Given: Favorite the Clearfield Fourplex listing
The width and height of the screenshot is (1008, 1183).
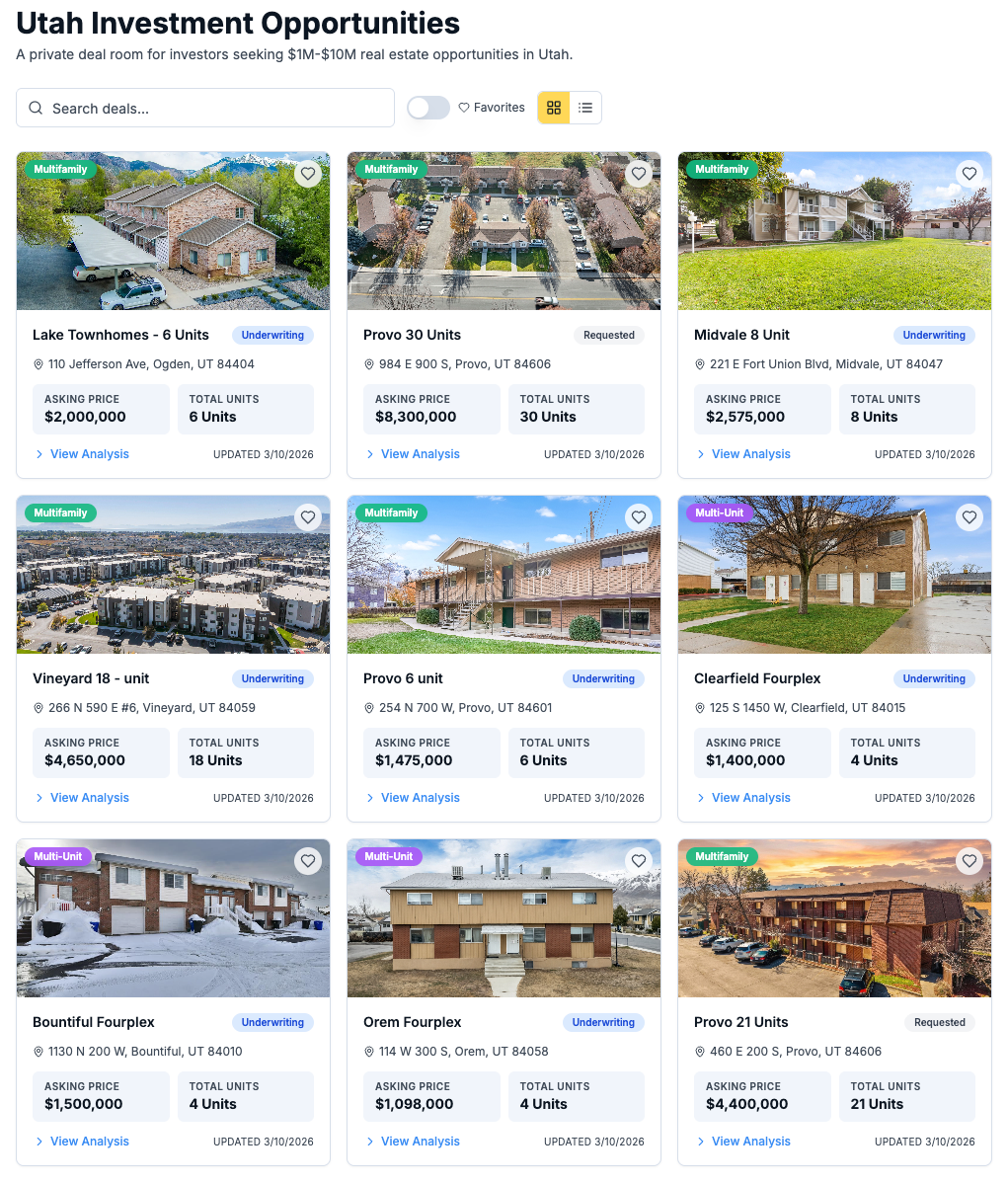Looking at the screenshot, I should tap(969, 517).
